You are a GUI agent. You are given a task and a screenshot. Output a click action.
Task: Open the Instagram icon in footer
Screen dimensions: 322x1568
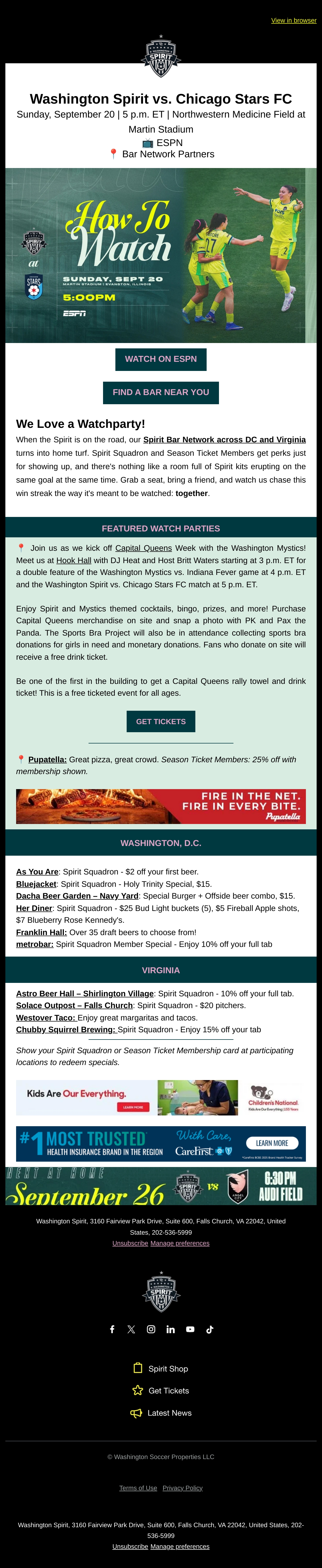click(x=151, y=1329)
